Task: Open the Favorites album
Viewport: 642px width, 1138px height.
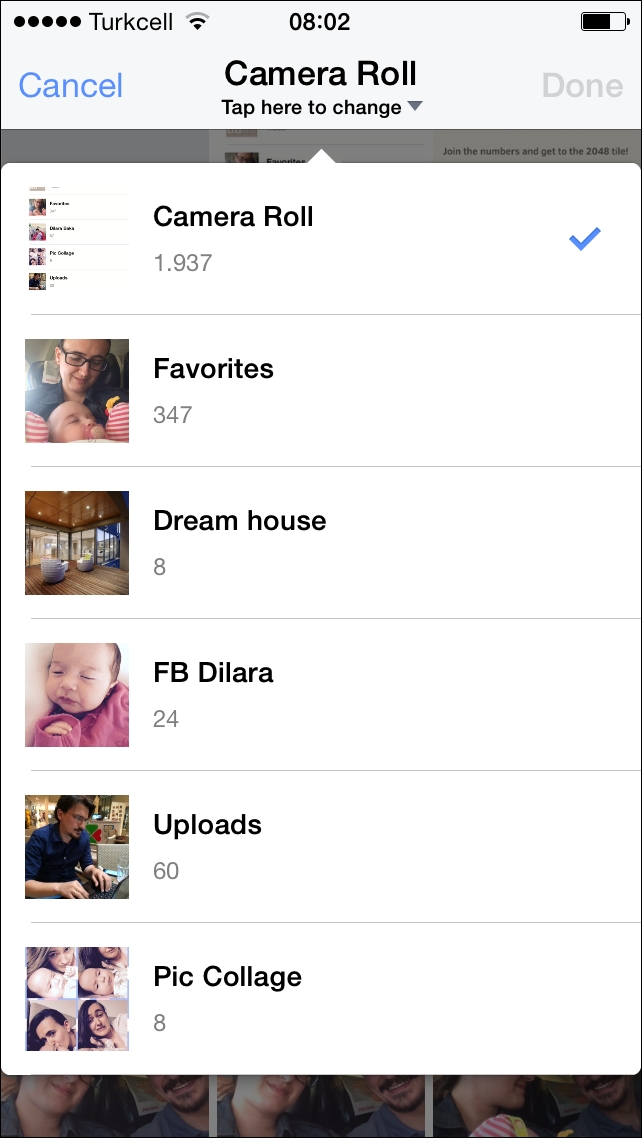Action: [321, 391]
